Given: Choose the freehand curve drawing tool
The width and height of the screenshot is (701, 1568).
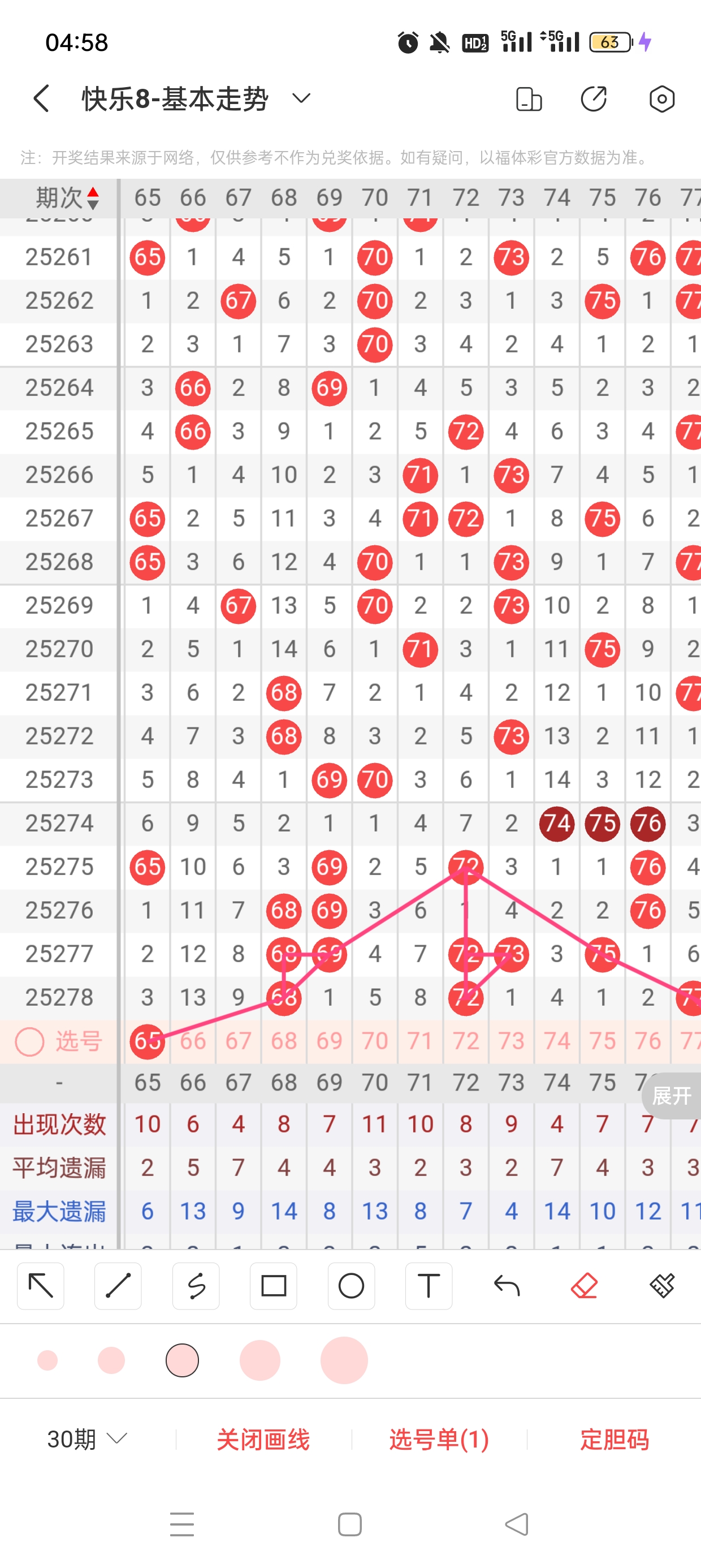Looking at the screenshot, I should [196, 1286].
